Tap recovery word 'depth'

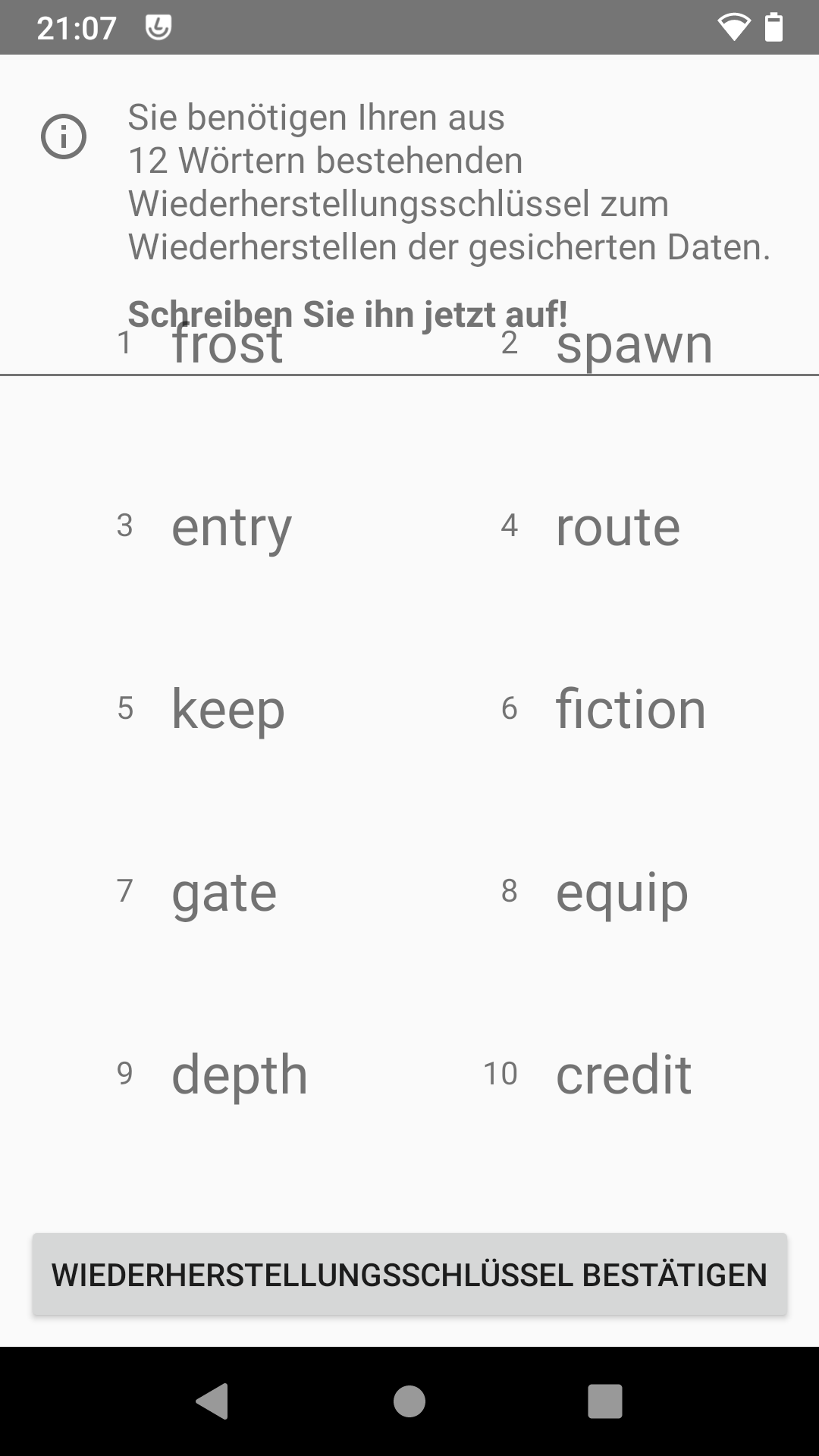tap(238, 1074)
